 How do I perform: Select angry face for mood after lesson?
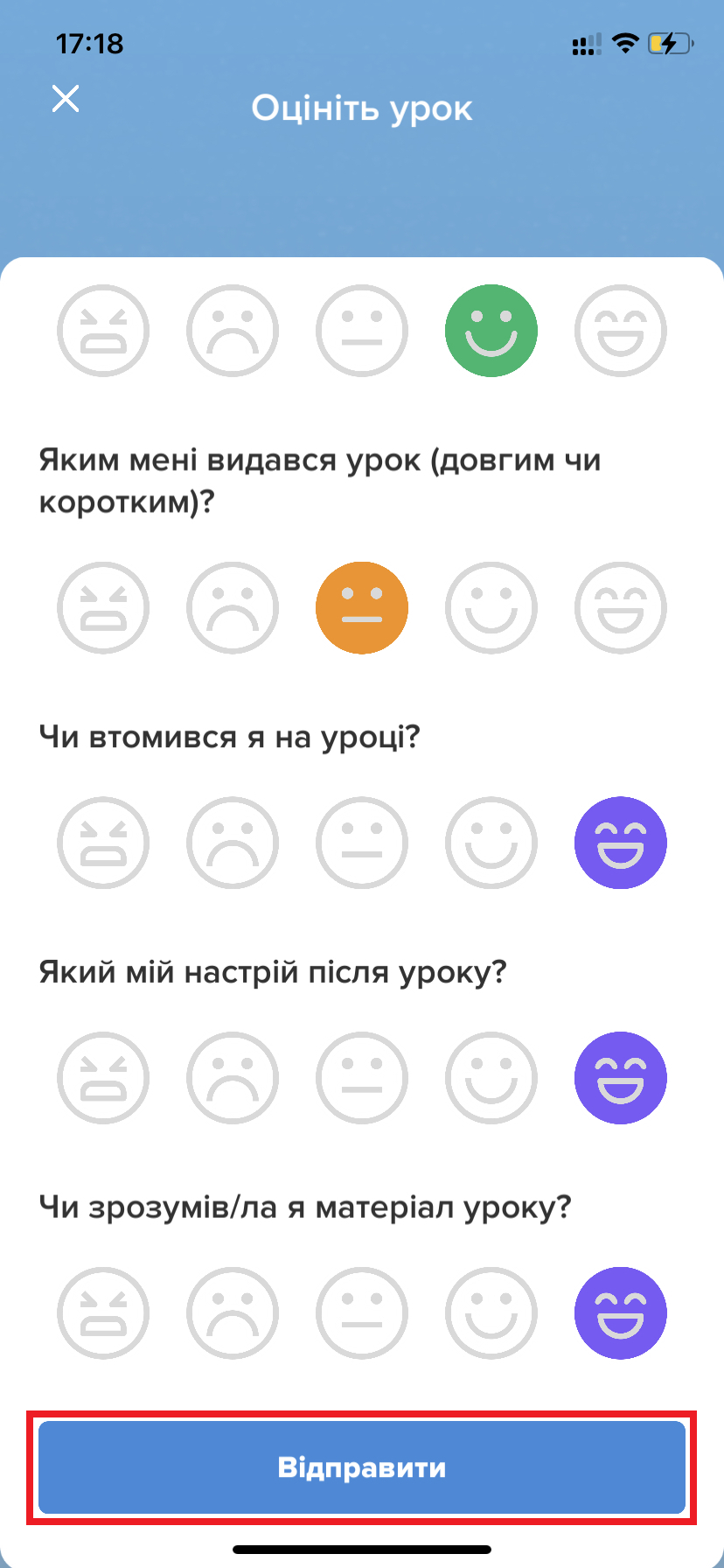(x=103, y=1078)
